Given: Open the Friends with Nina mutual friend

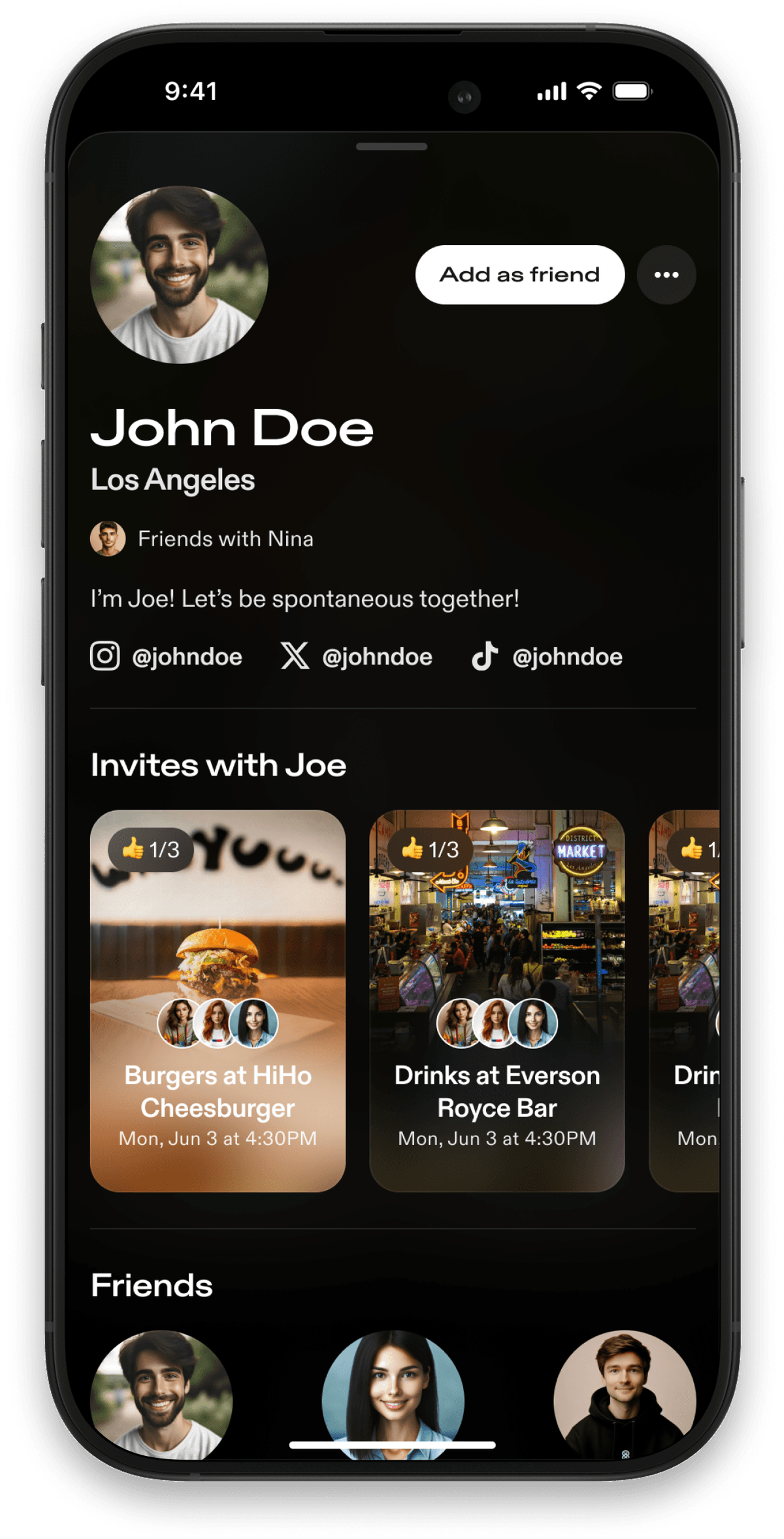Looking at the screenshot, I should click(202, 538).
